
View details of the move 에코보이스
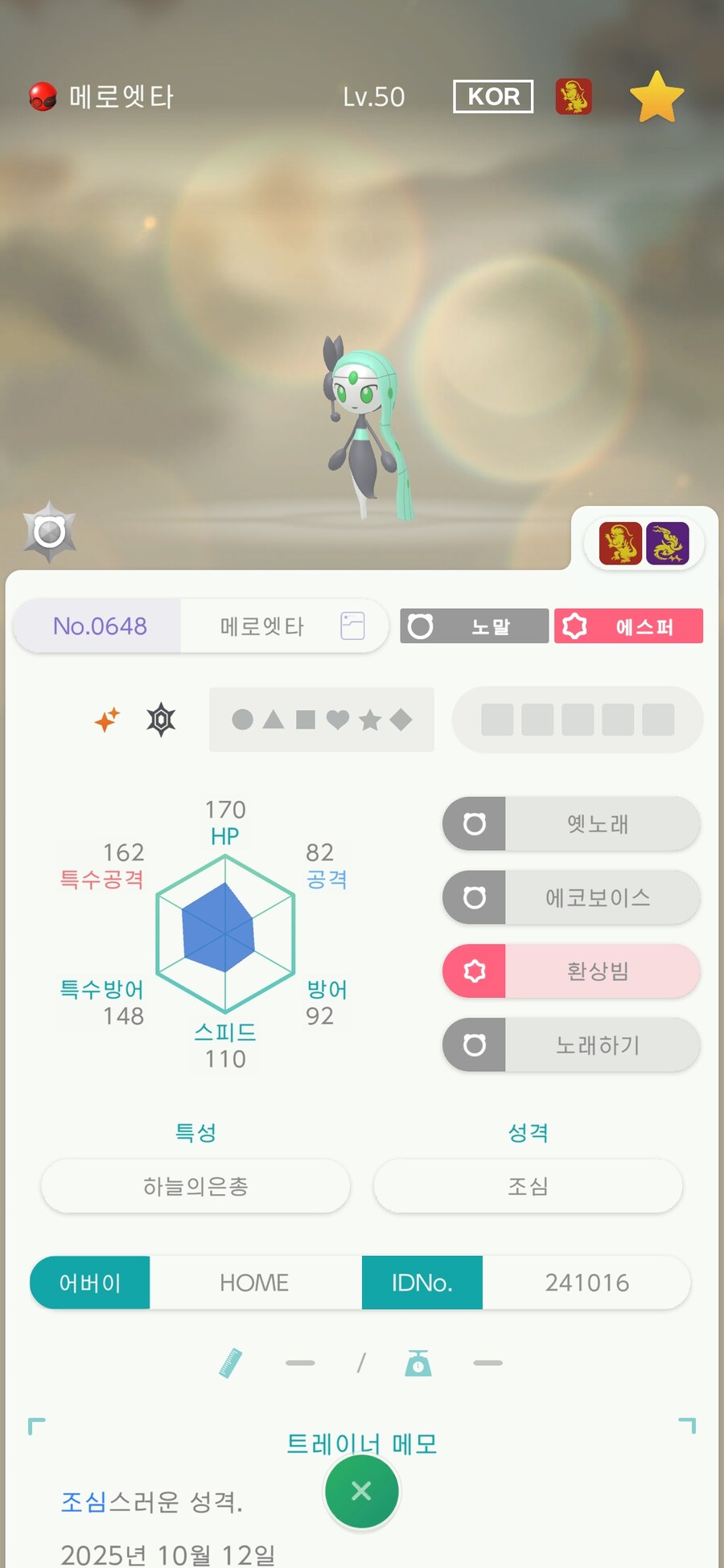[x=571, y=897]
